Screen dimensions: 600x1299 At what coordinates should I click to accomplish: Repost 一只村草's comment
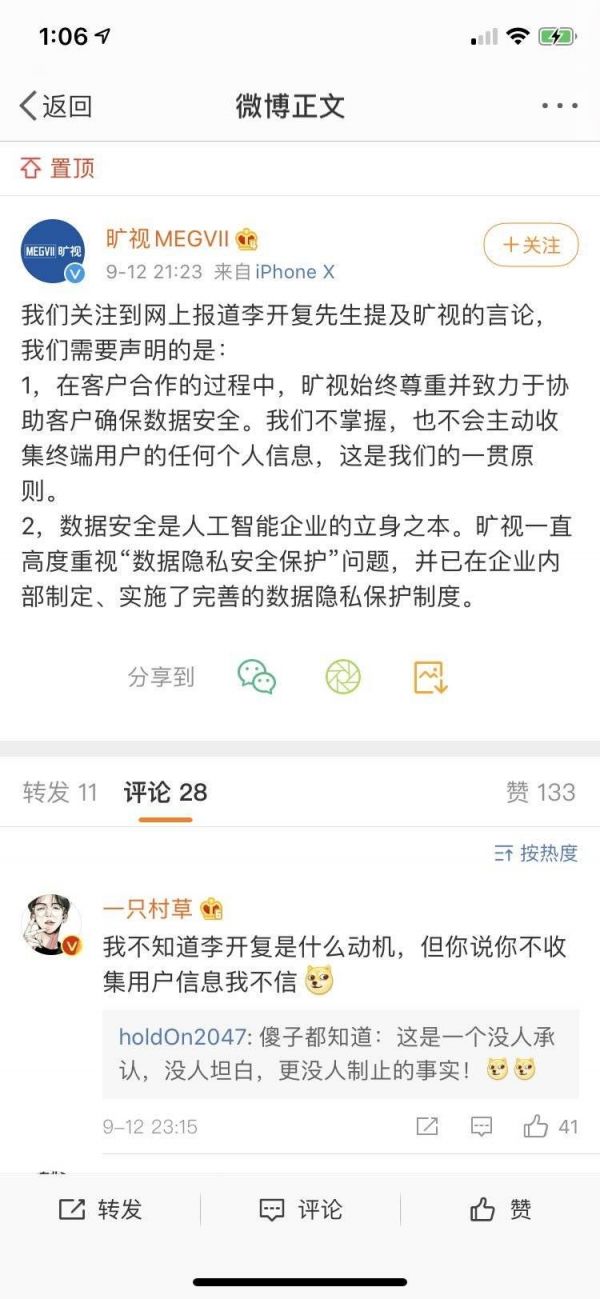point(427,1127)
